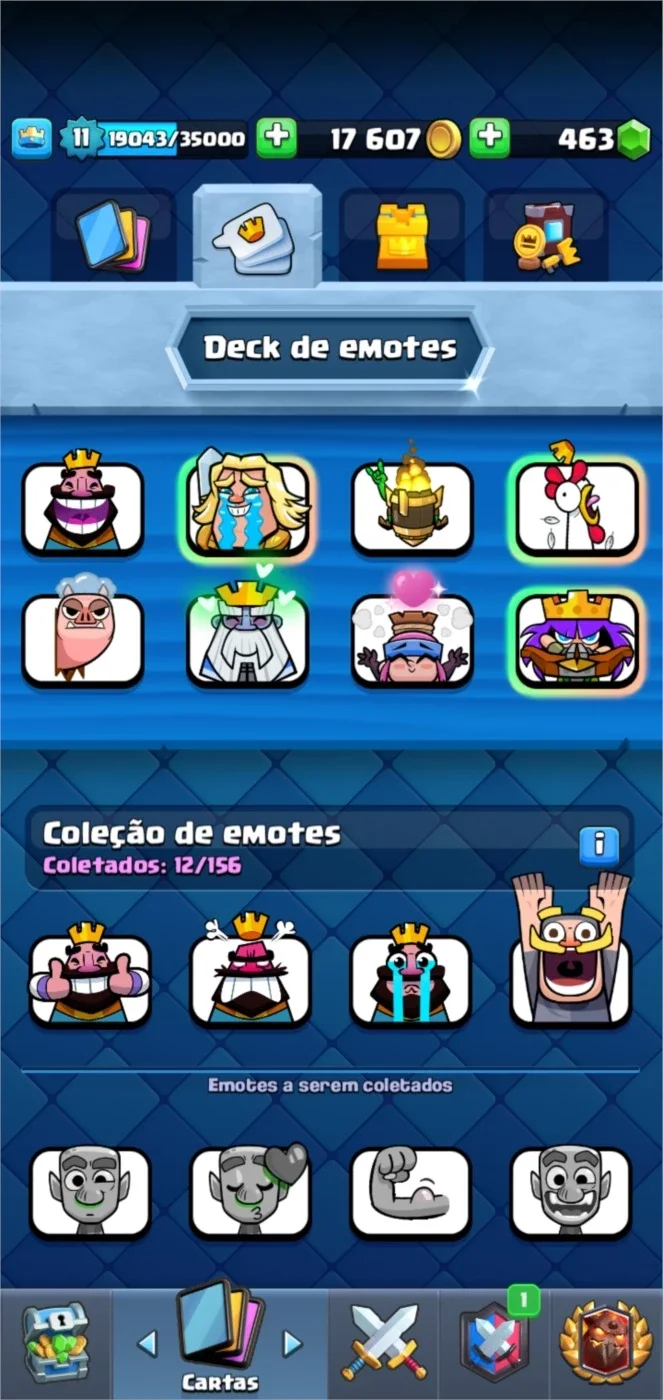663x1400 pixels.
Task: Select the laughing king emote in deck
Action: pos(83,505)
